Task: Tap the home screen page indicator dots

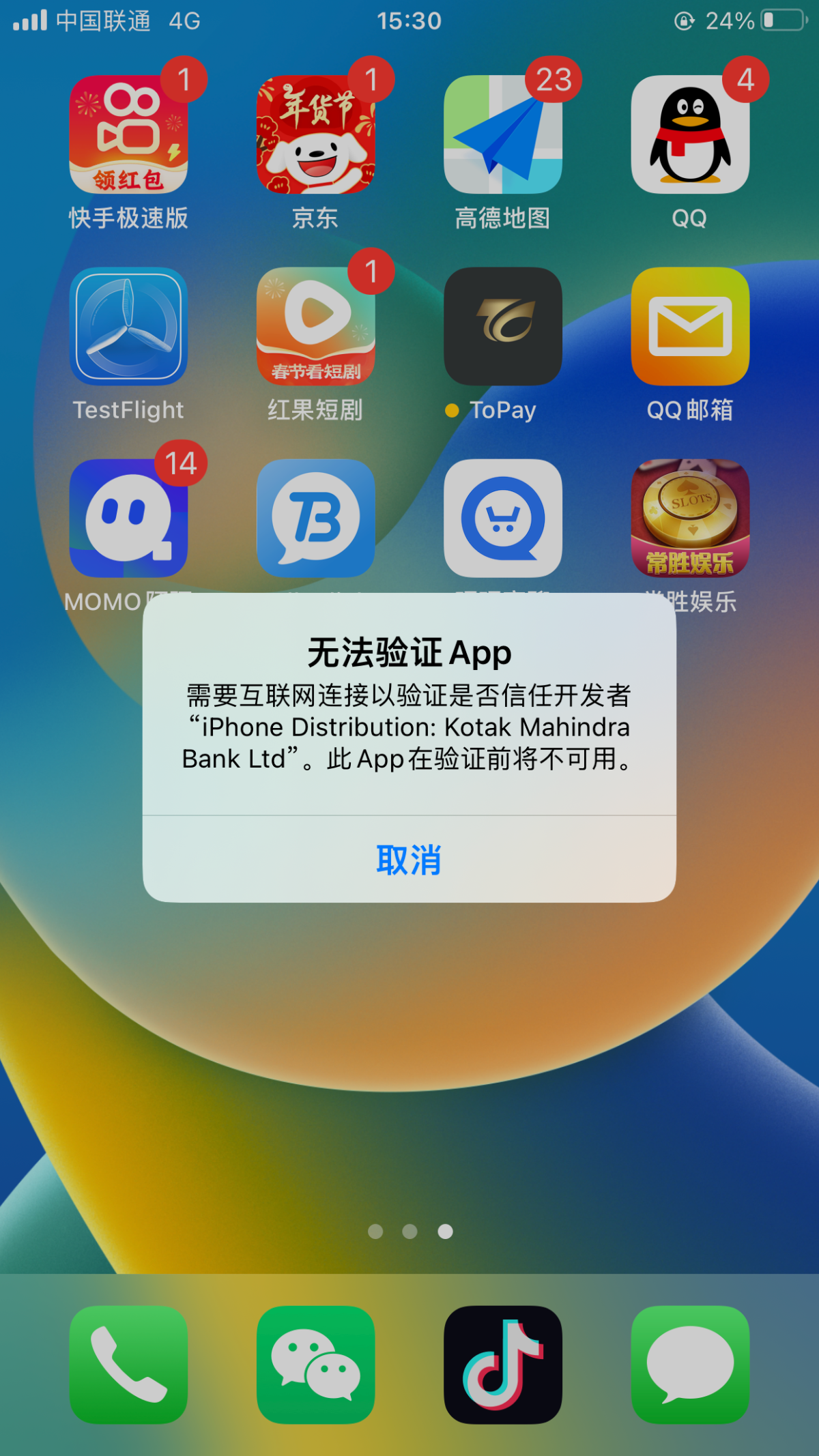Action: coord(409,1231)
